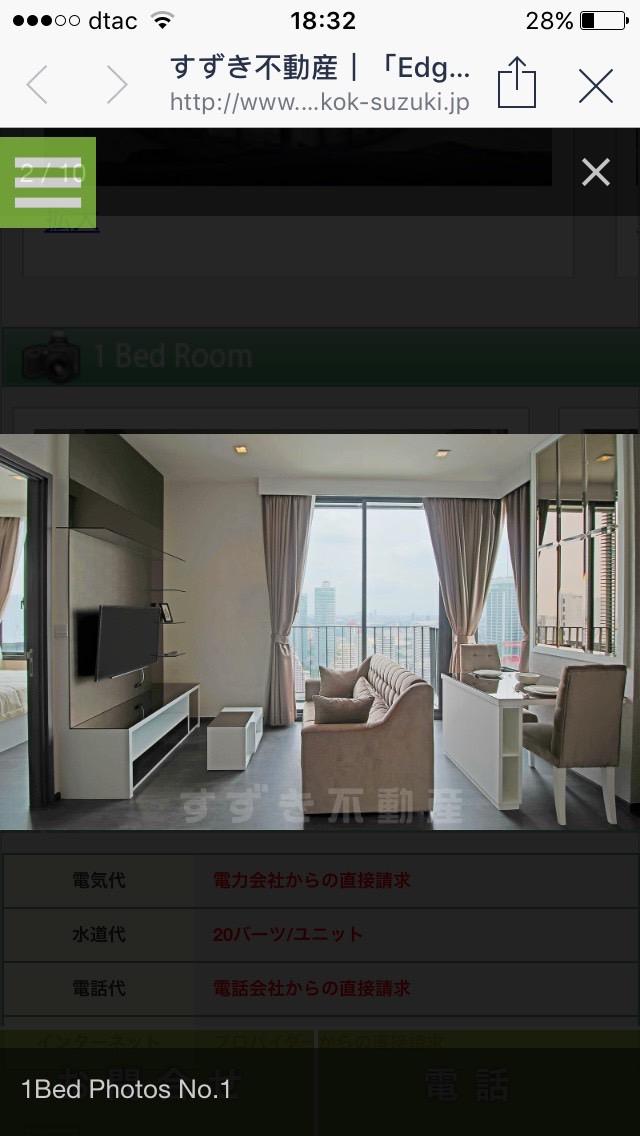Go forward to the next page
This screenshot has height=1136, width=640.
(117, 85)
